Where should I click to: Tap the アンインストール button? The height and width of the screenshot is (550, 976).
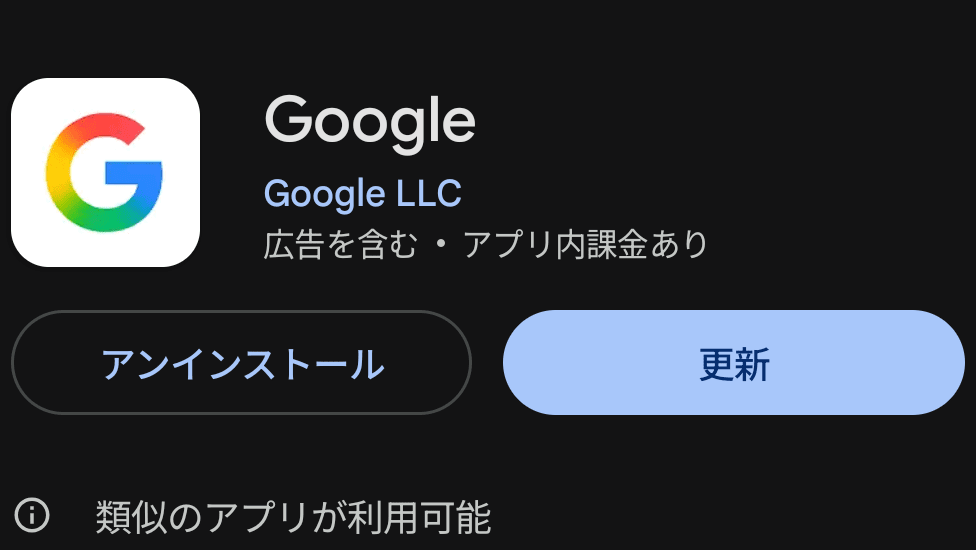coord(241,363)
